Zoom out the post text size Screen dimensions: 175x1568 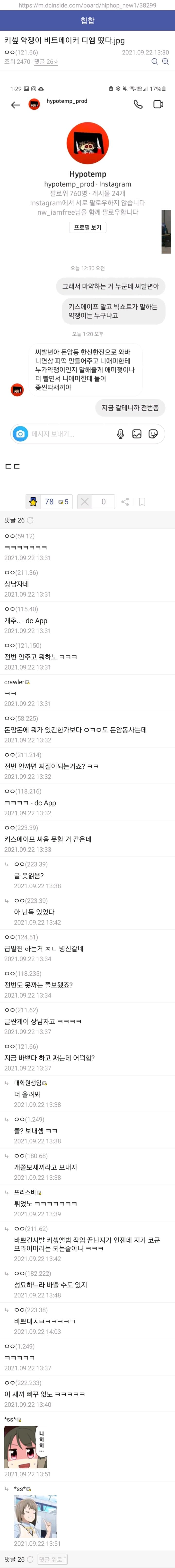pos(154,61)
